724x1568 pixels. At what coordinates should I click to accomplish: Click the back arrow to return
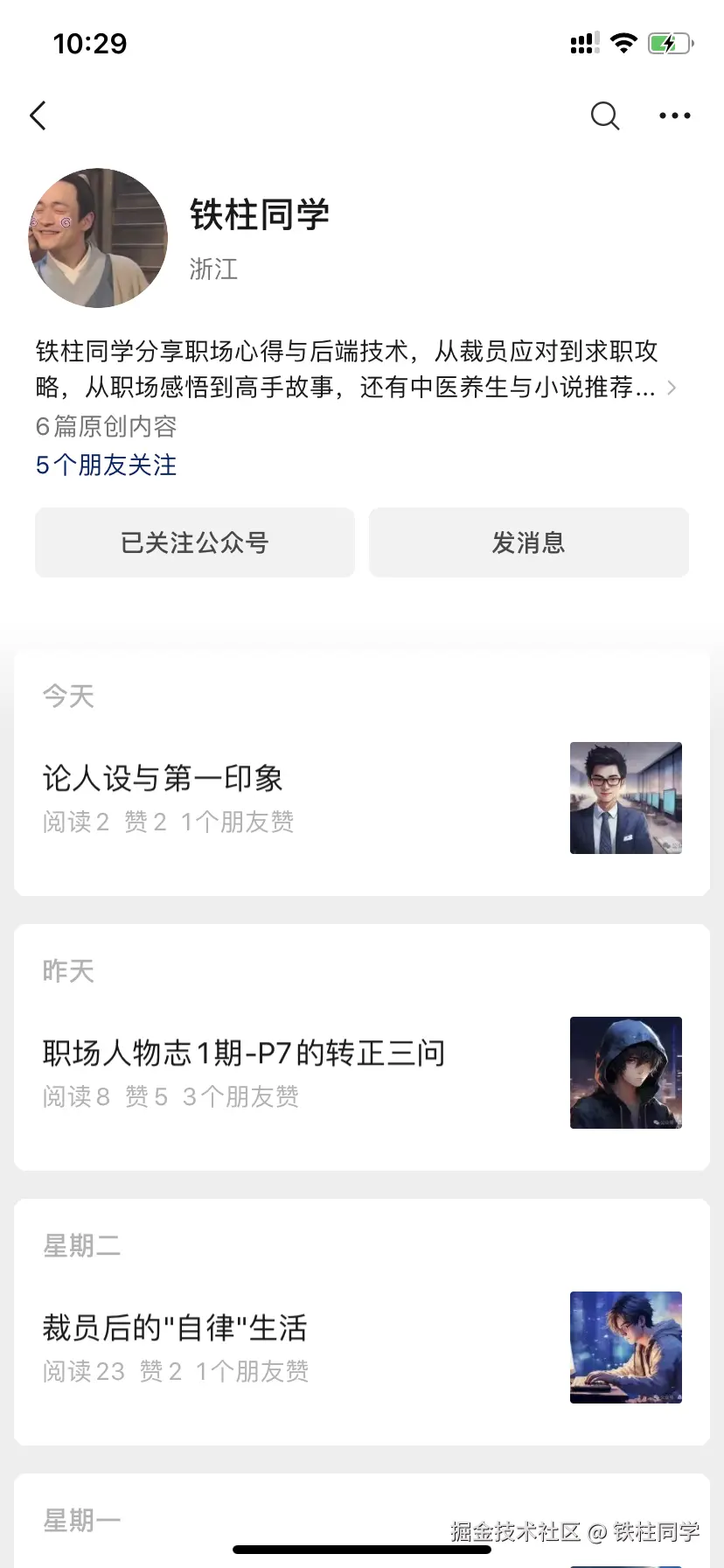pos(38,115)
